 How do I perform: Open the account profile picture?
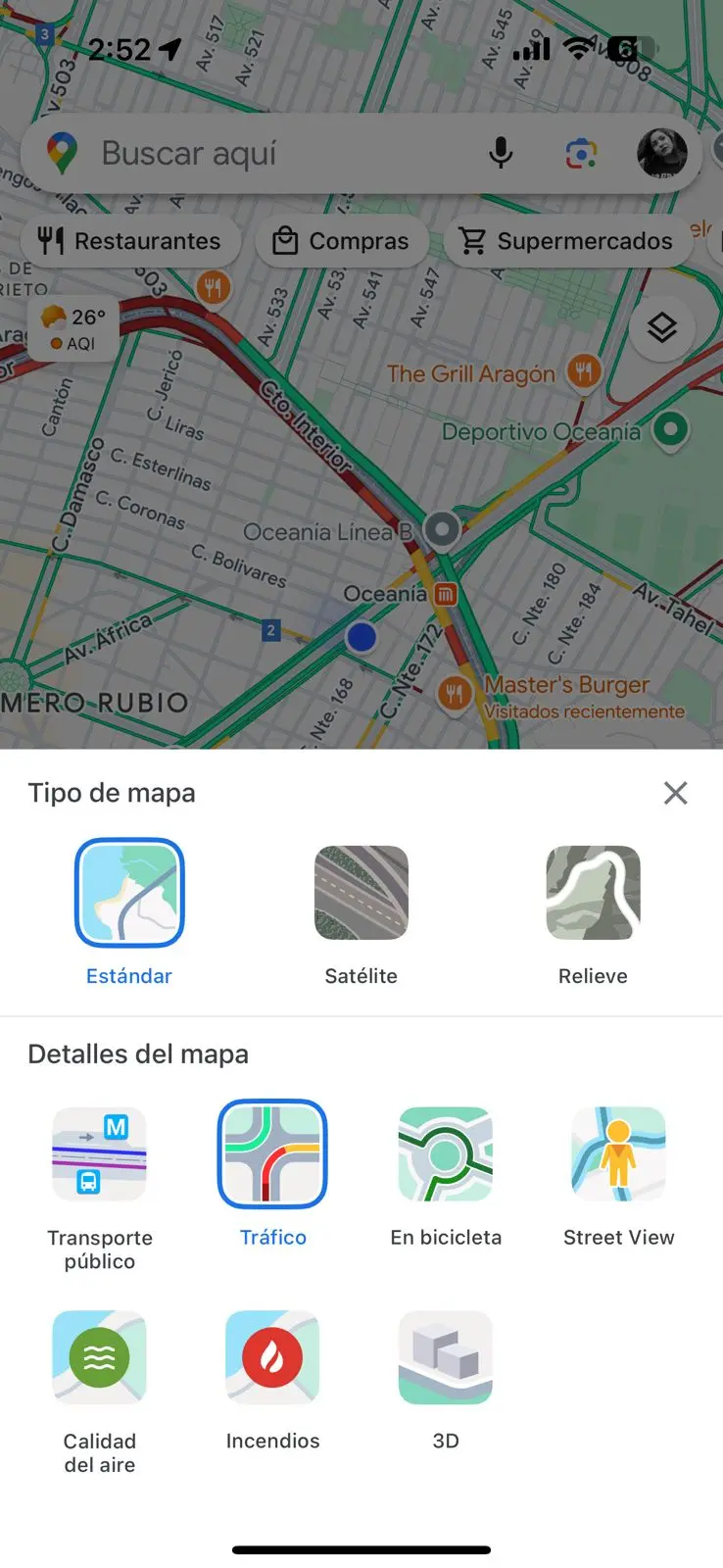pos(662,154)
